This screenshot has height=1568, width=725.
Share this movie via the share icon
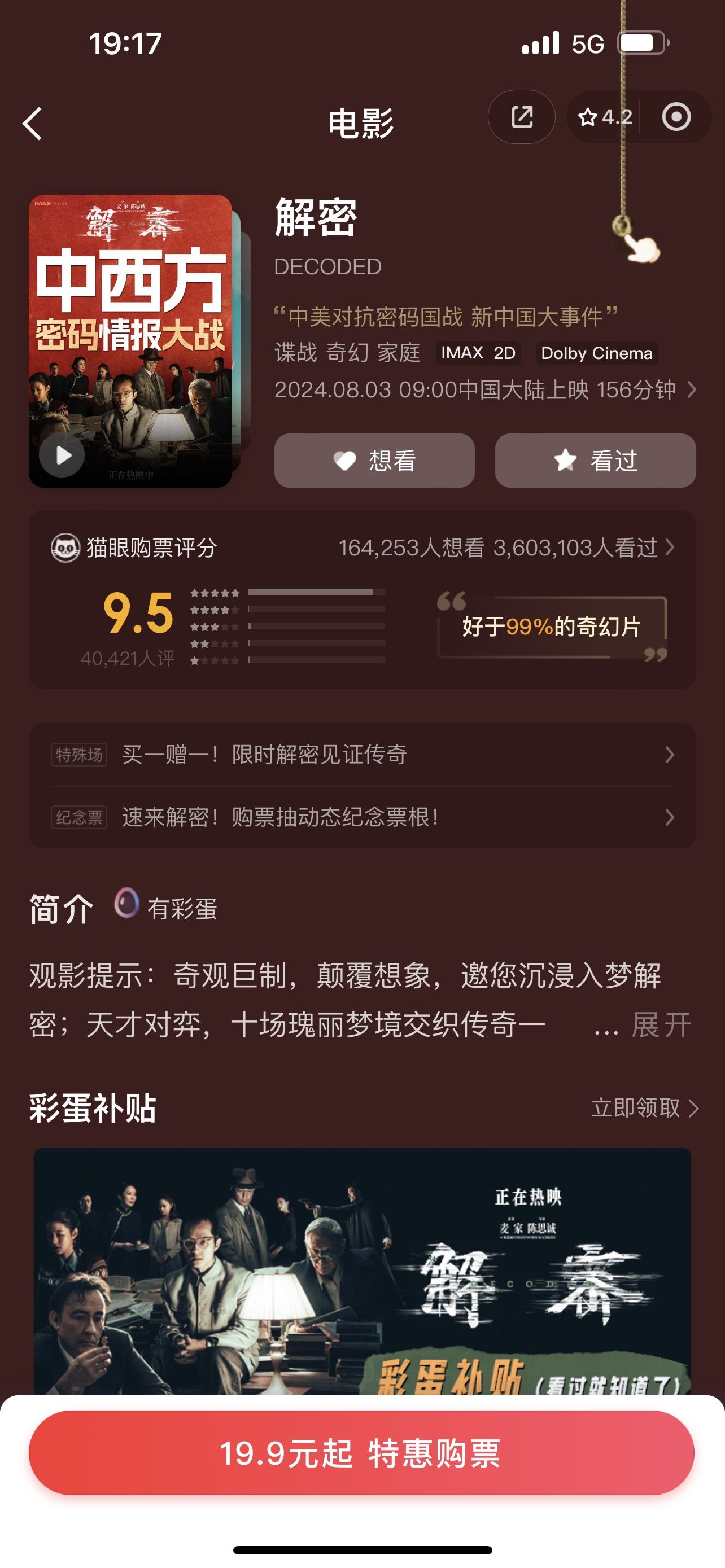522,117
